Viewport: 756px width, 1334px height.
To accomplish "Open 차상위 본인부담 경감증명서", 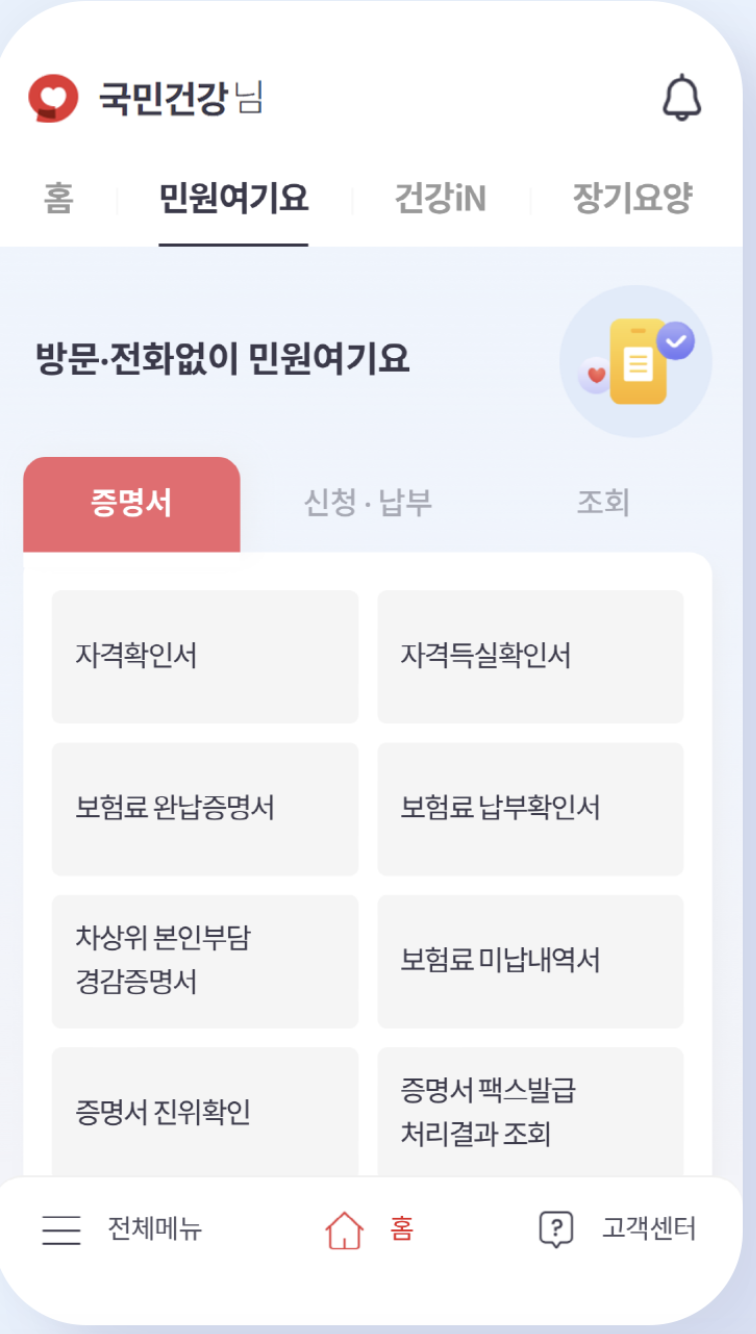I will click(204, 962).
